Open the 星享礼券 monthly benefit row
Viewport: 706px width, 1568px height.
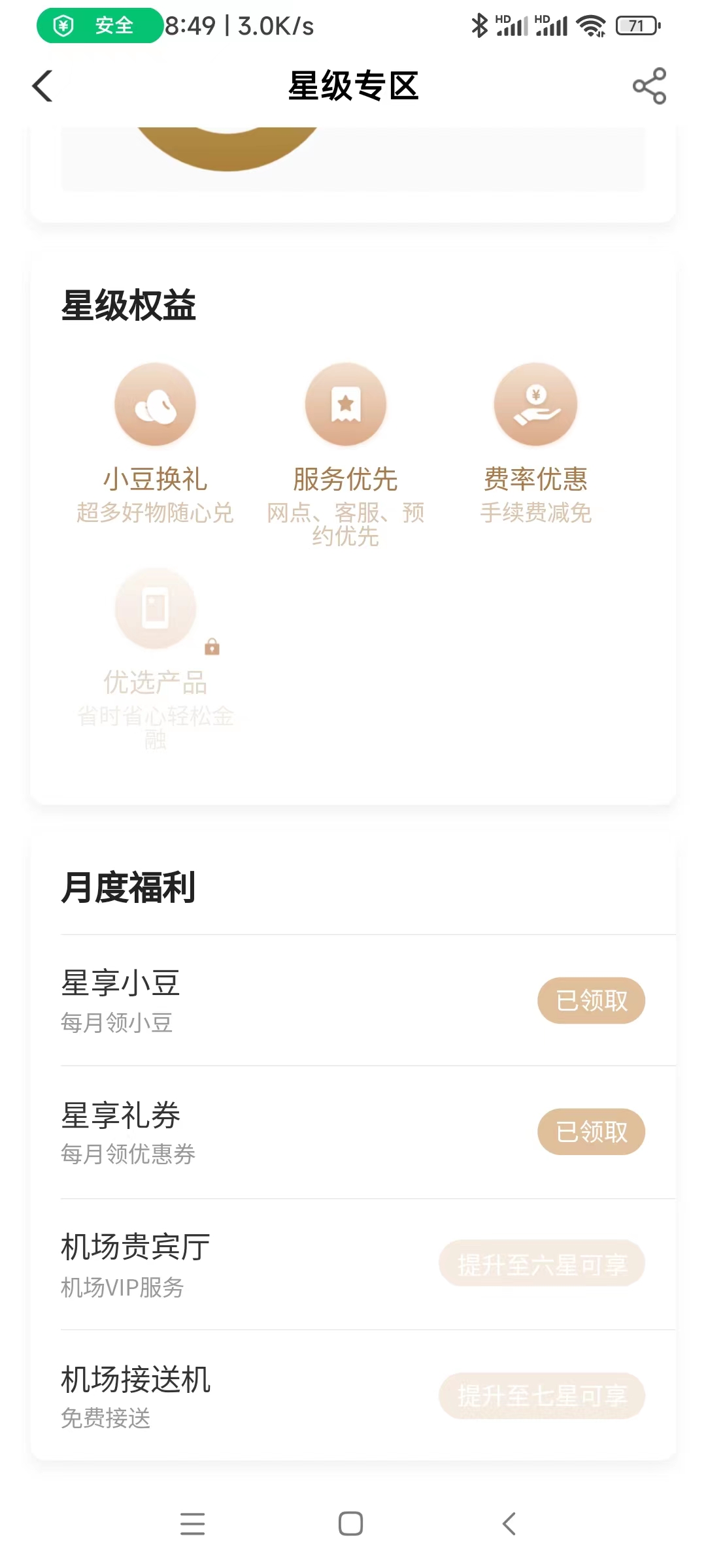(196, 1132)
